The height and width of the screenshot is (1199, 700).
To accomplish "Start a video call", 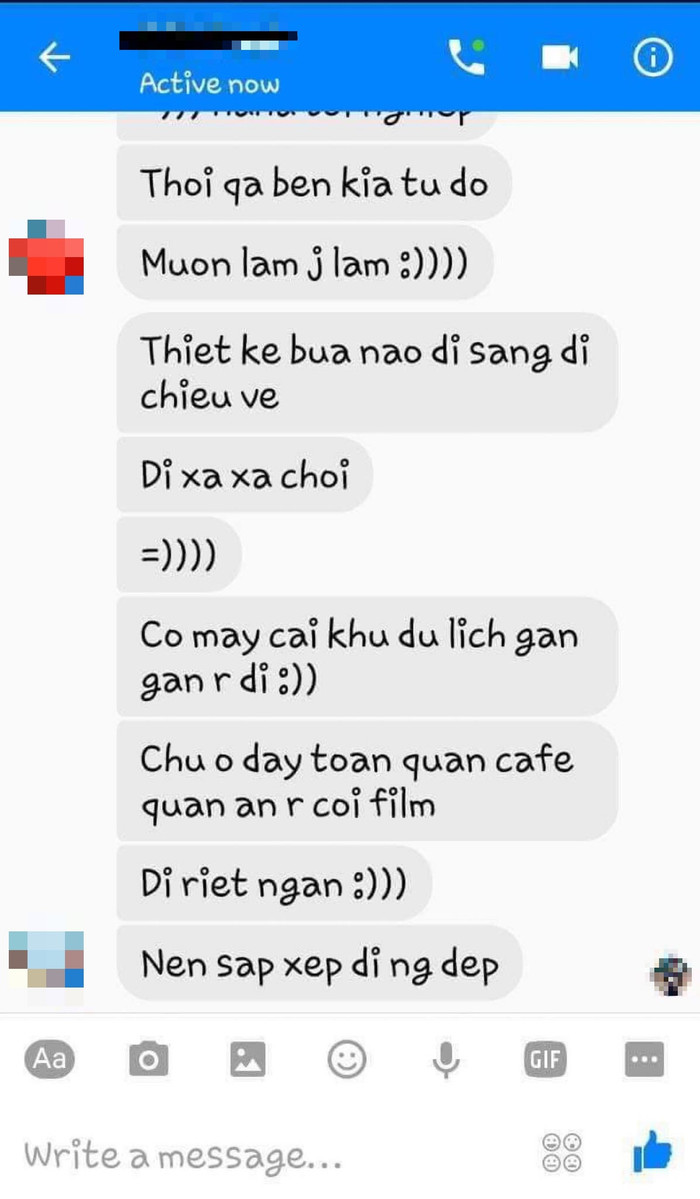I will point(560,58).
